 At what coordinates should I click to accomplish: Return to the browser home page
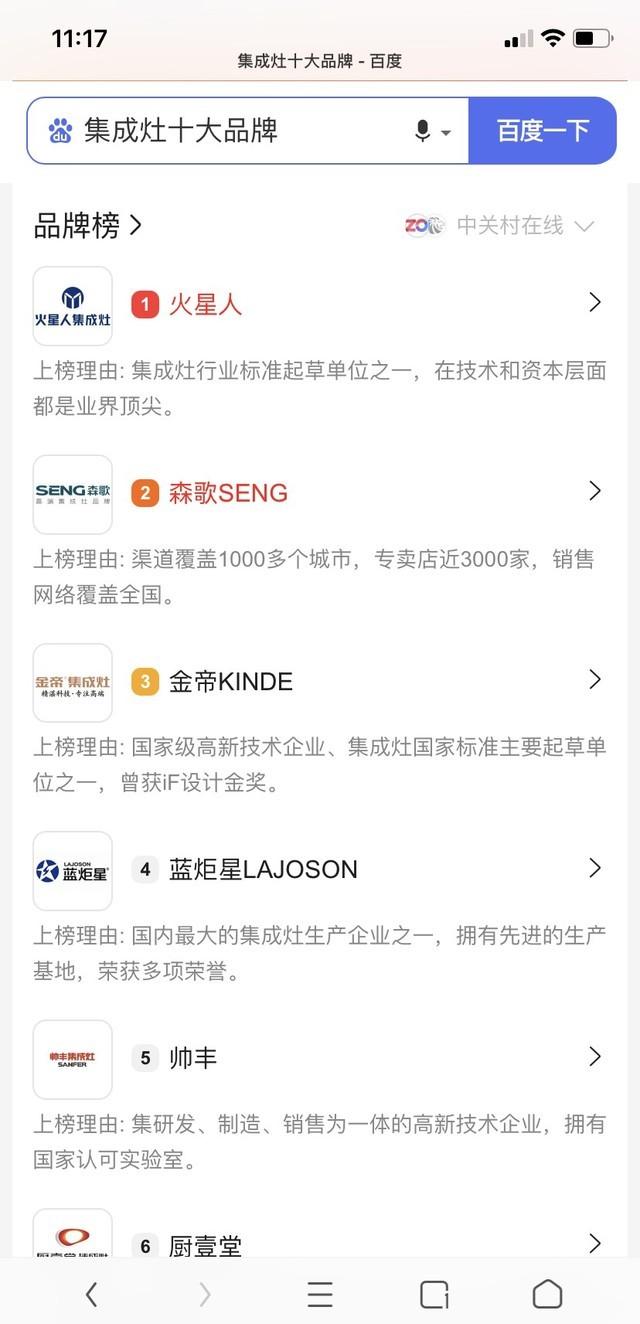coord(547,1294)
